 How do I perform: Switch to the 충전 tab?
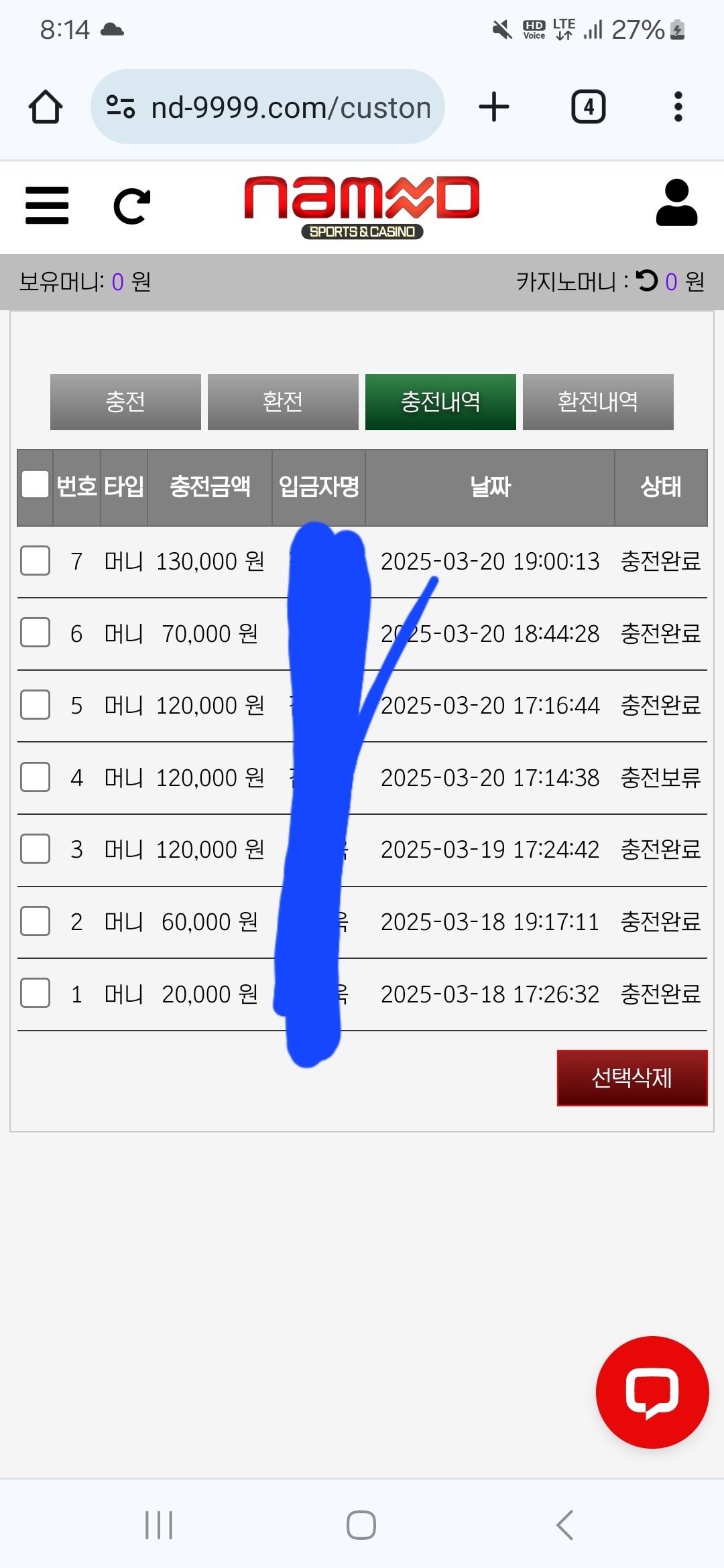125,401
